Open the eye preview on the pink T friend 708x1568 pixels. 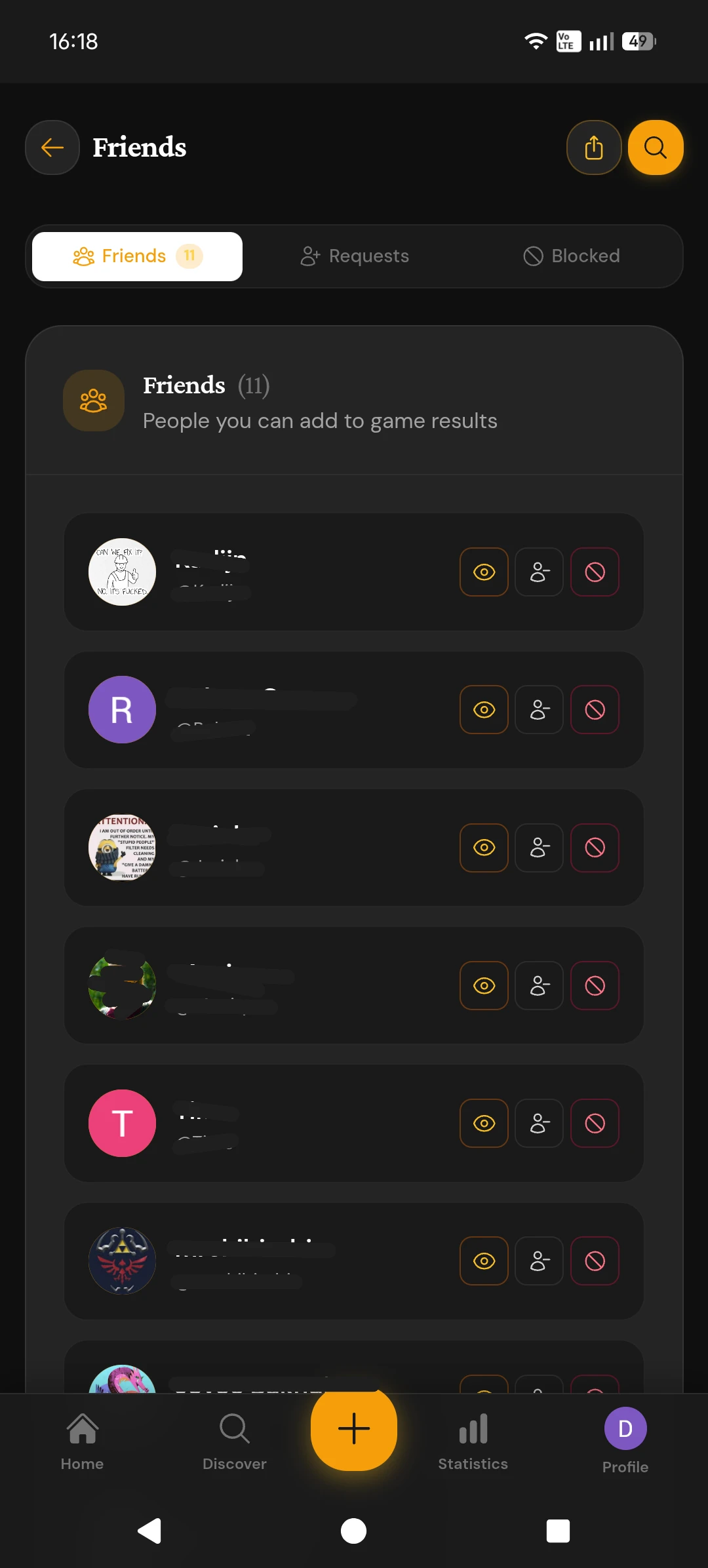[x=483, y=1124]
